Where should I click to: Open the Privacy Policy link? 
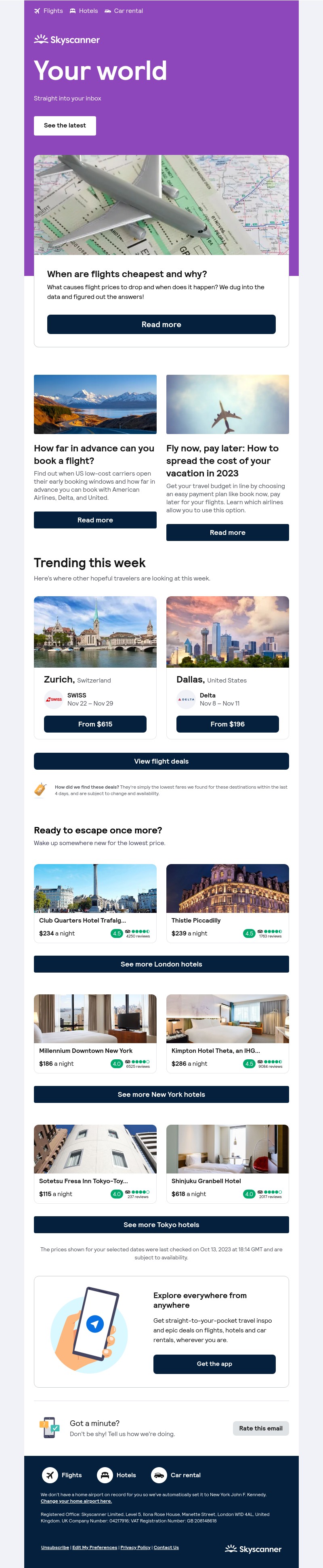(x=135, y=1547)
